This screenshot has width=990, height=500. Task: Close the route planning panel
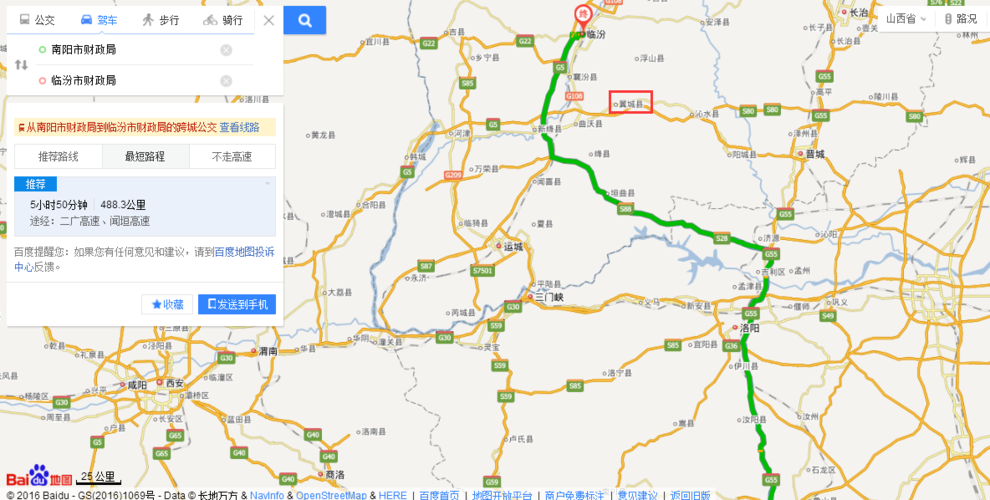coord(268,20)
